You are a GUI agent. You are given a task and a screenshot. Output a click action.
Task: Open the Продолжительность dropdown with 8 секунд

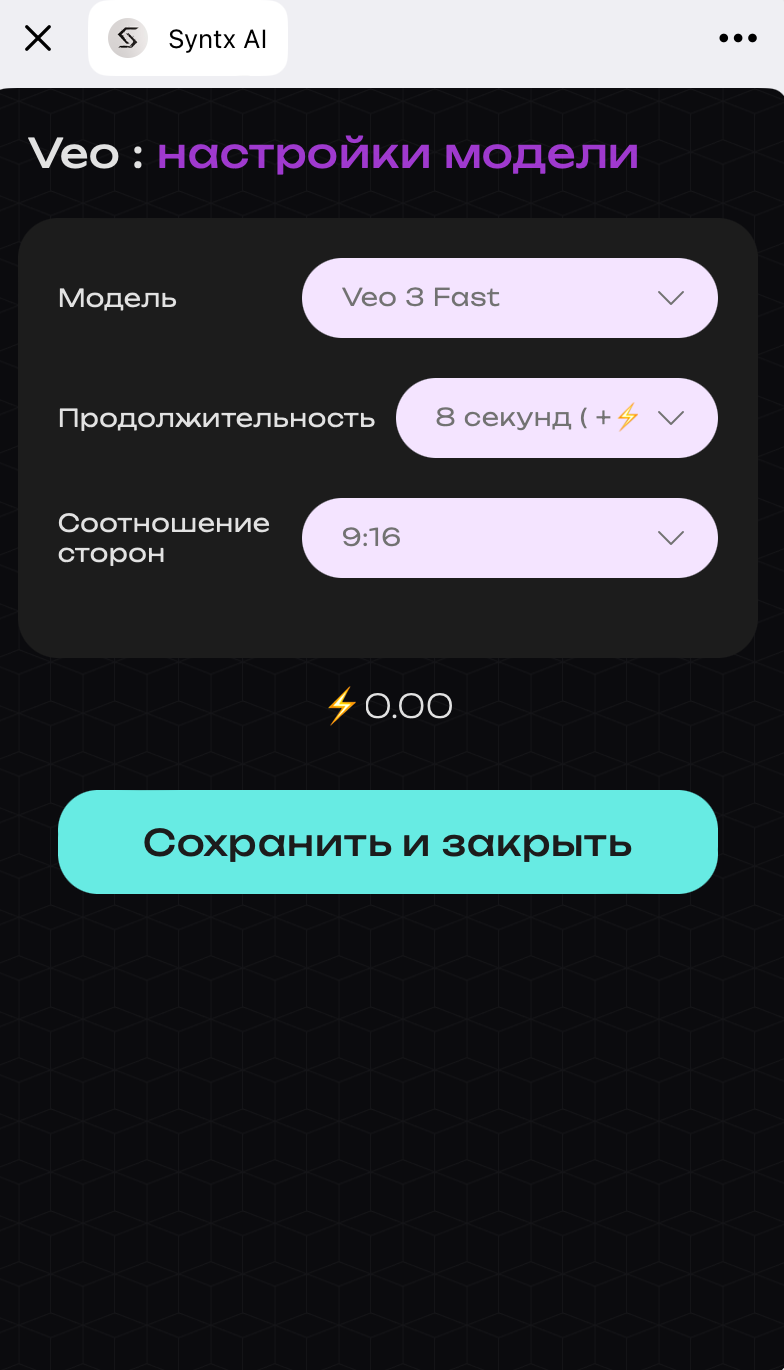[x=556, y=418]
